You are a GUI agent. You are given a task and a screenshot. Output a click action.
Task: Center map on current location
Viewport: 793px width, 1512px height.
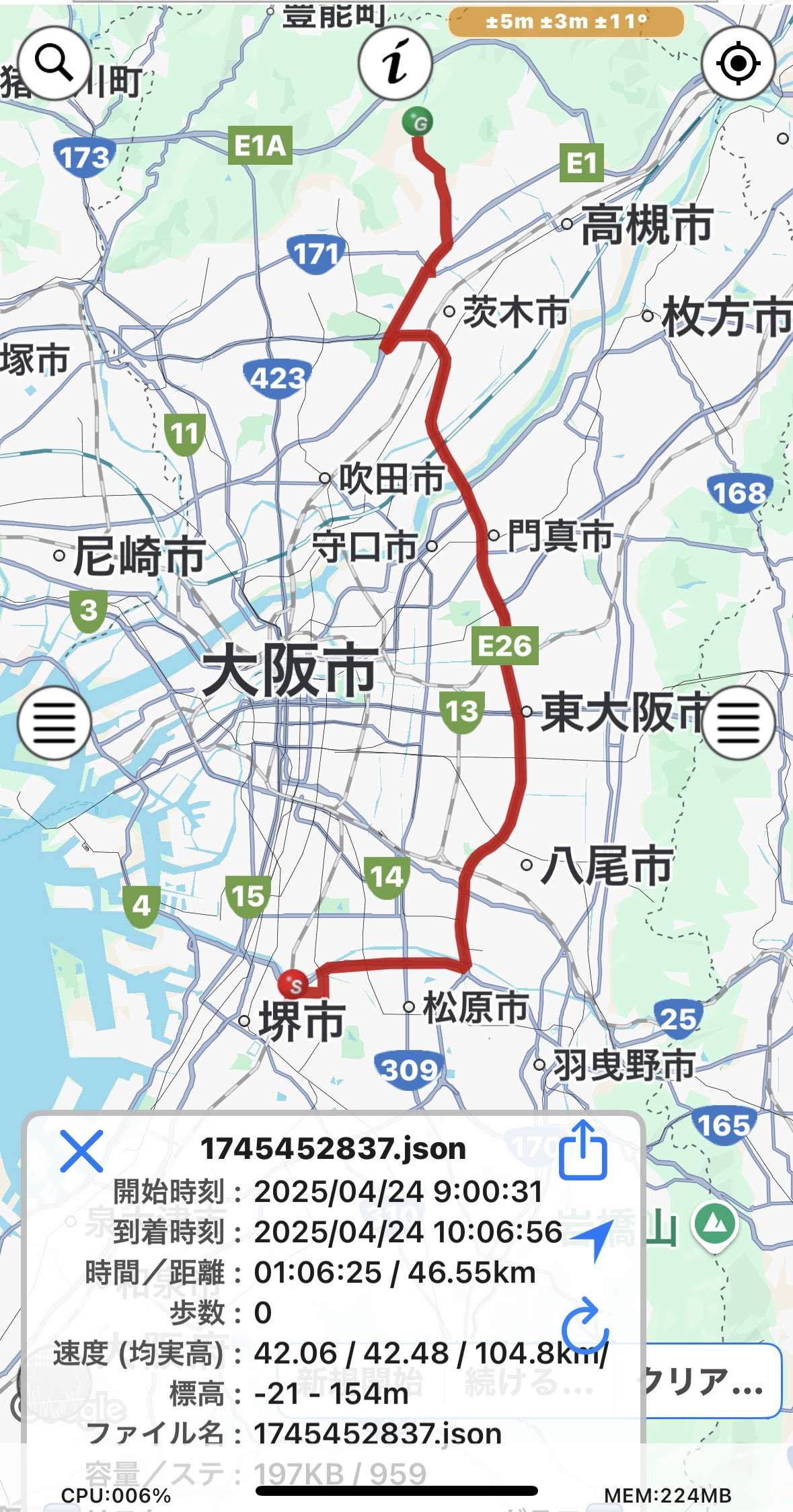coord(739,63)
